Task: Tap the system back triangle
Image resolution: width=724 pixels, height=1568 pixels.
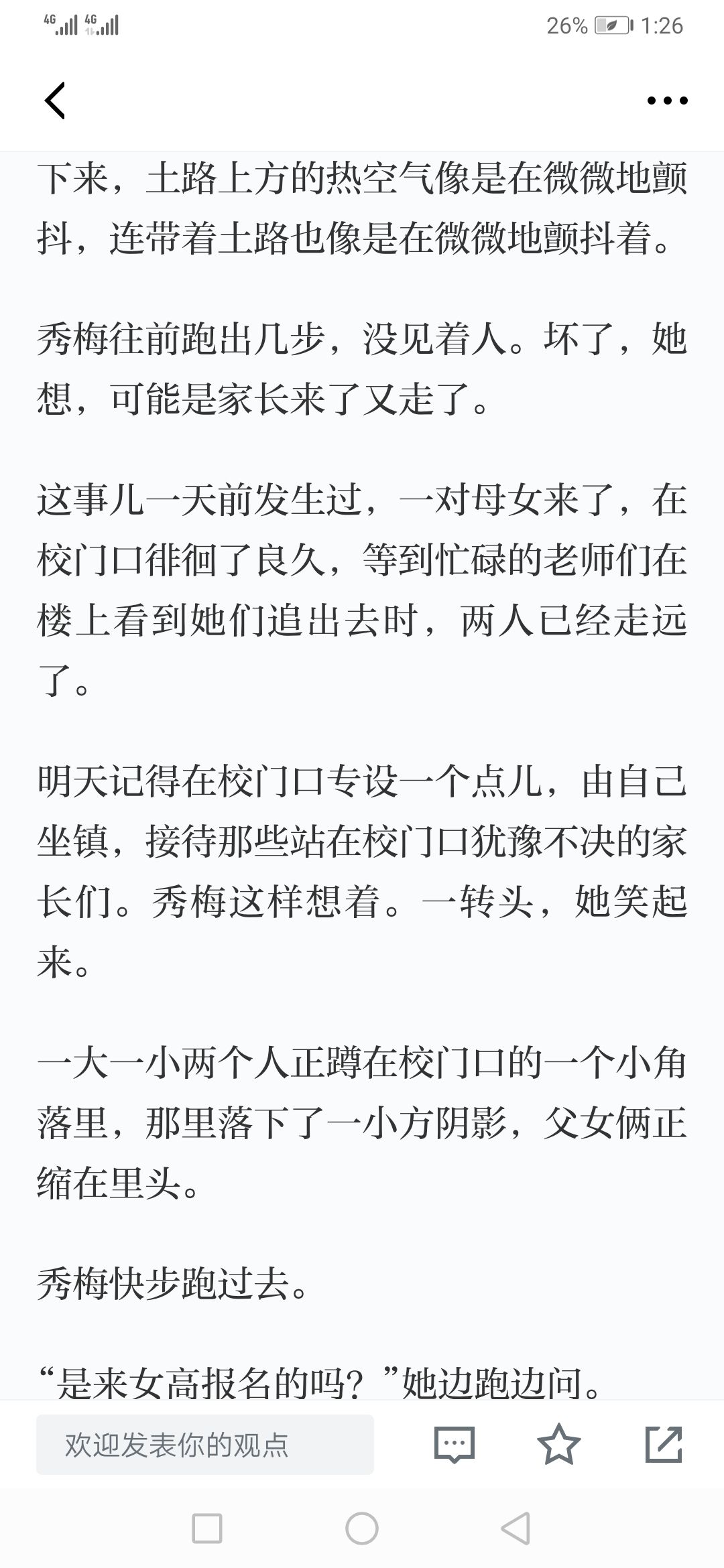Action: 516,1529
